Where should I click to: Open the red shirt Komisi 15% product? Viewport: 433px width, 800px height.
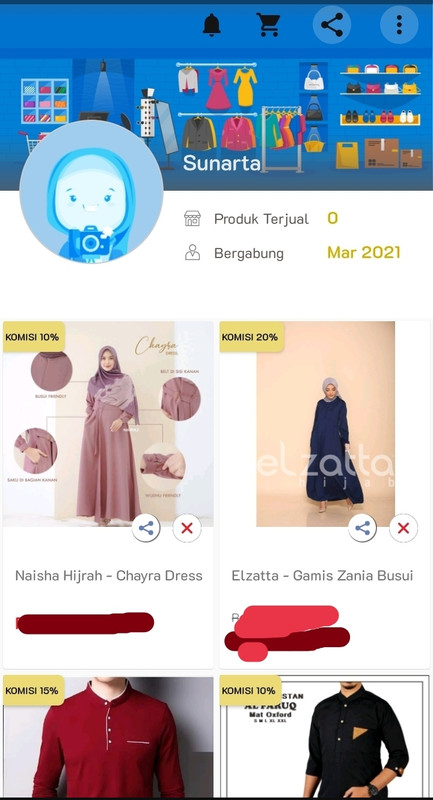pyautogui.click(x=108, y=736)
